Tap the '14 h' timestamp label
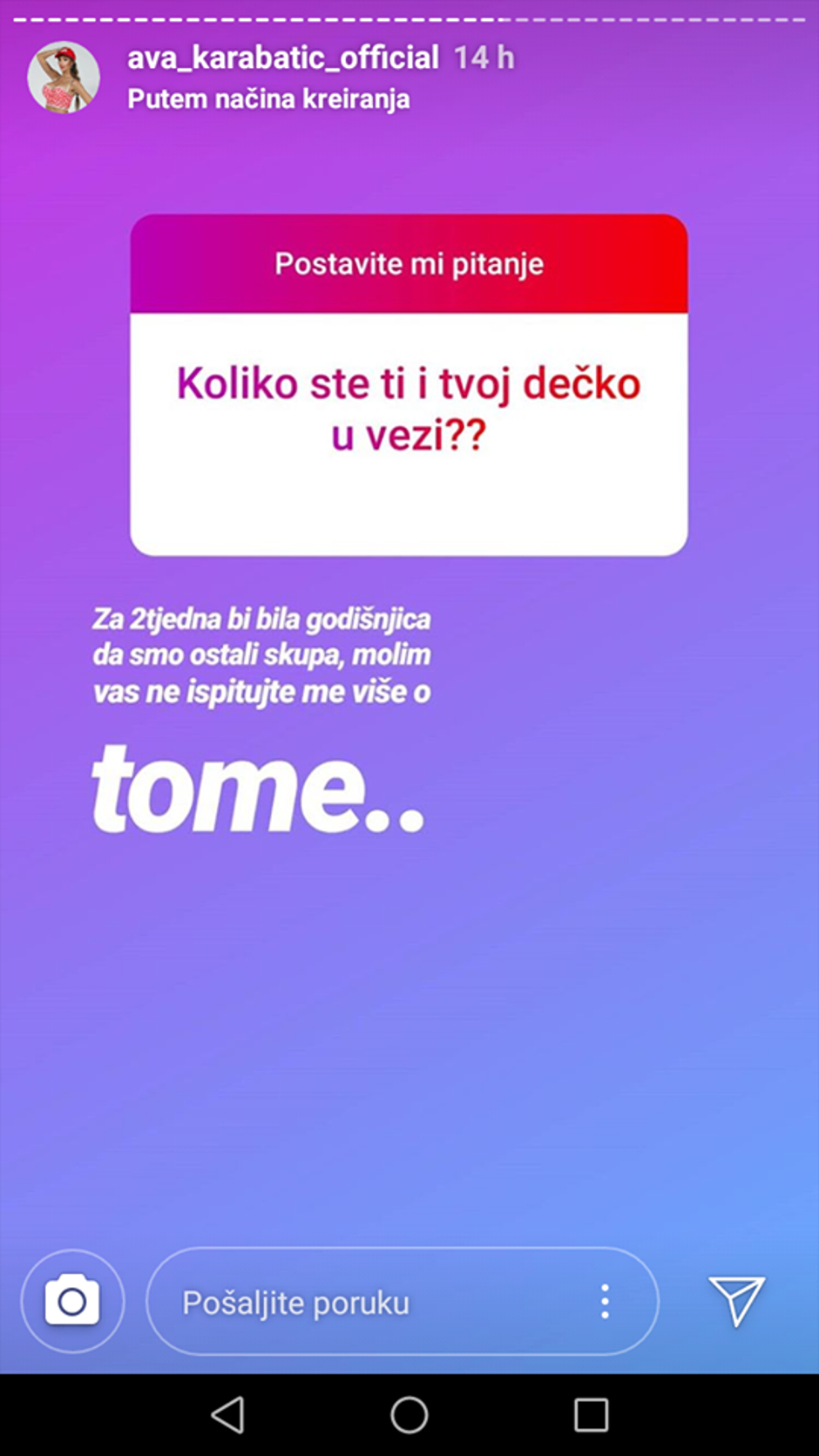 point(484,58)
